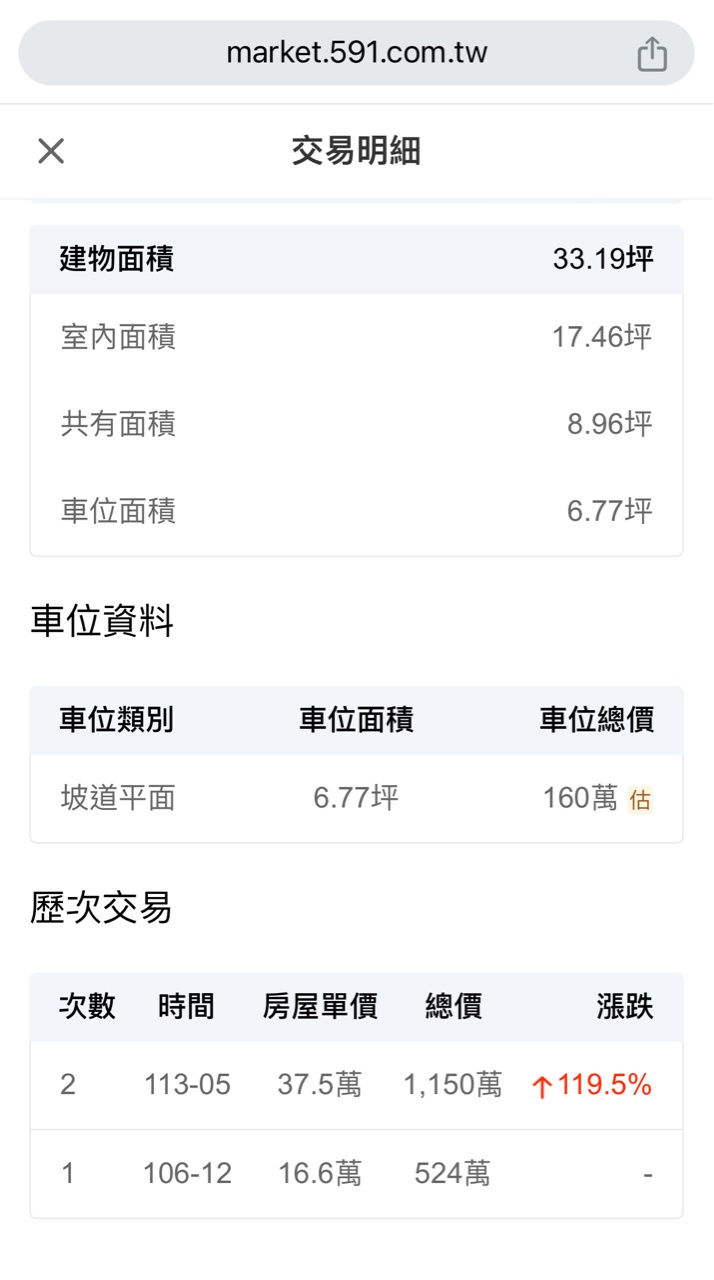Close the 交易明細 panel
The image size is (714, 1280).
coord(51,151)
